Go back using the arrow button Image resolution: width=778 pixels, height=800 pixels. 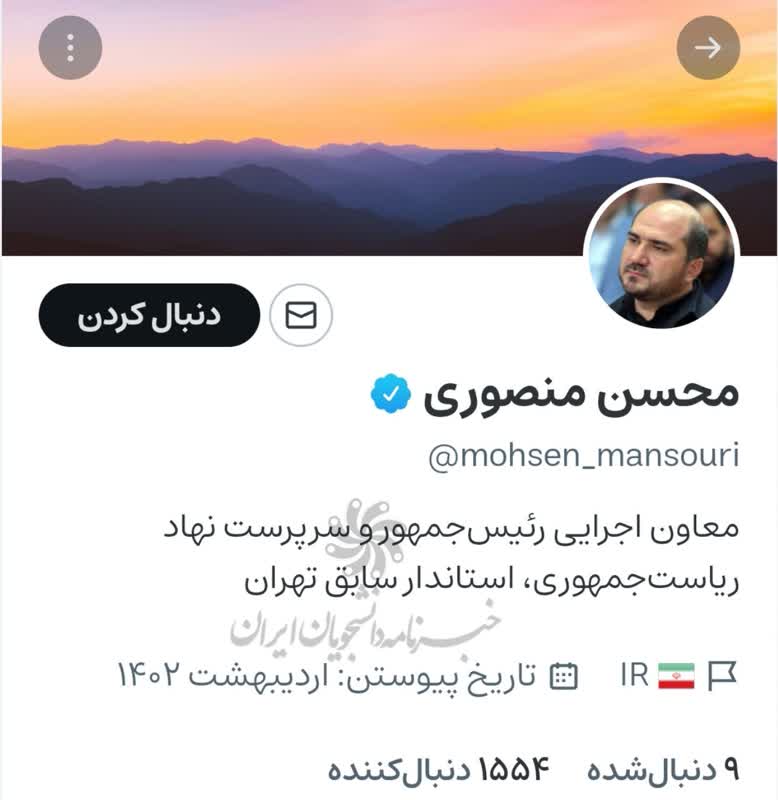click(x=708, y=48)
